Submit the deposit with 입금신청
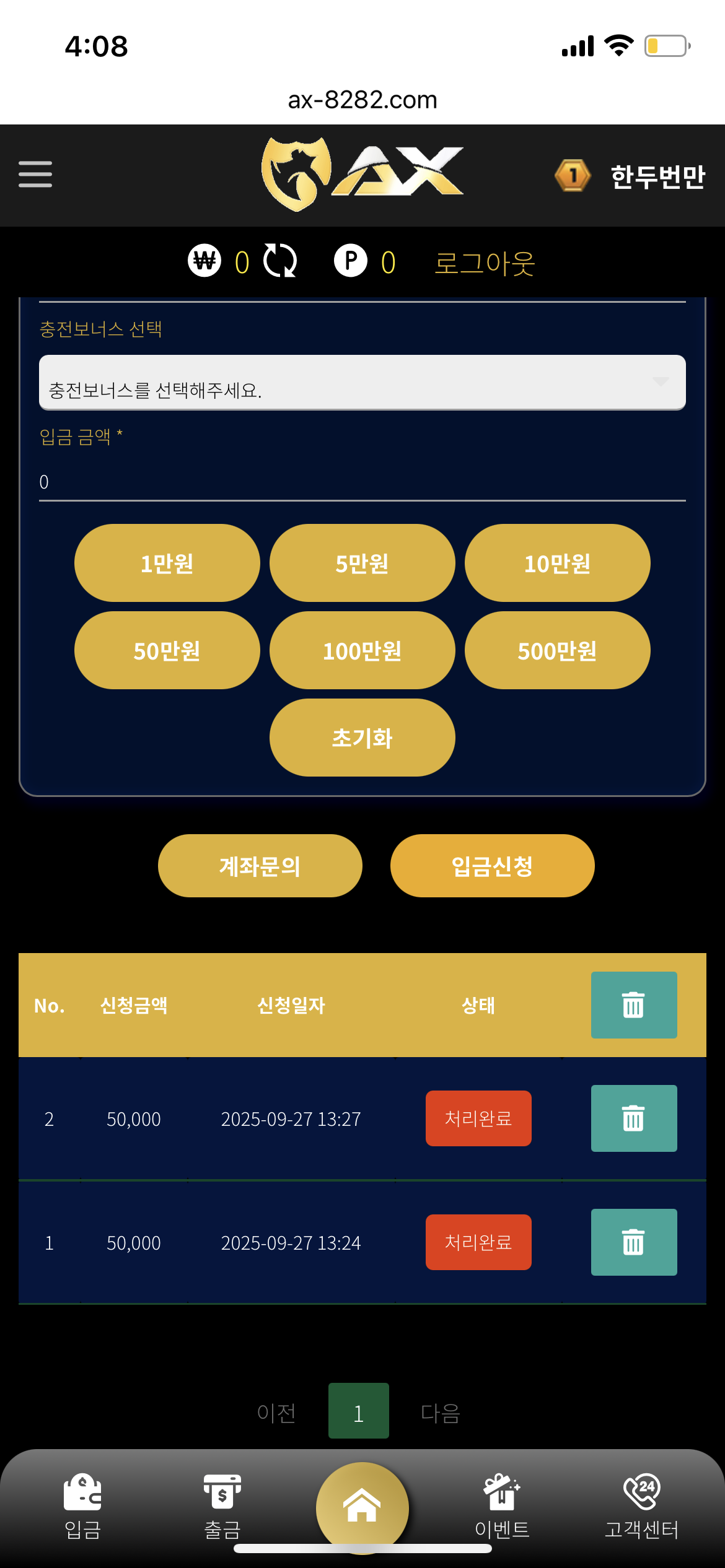Screen dimensions: 725x1568 point(492,866)
